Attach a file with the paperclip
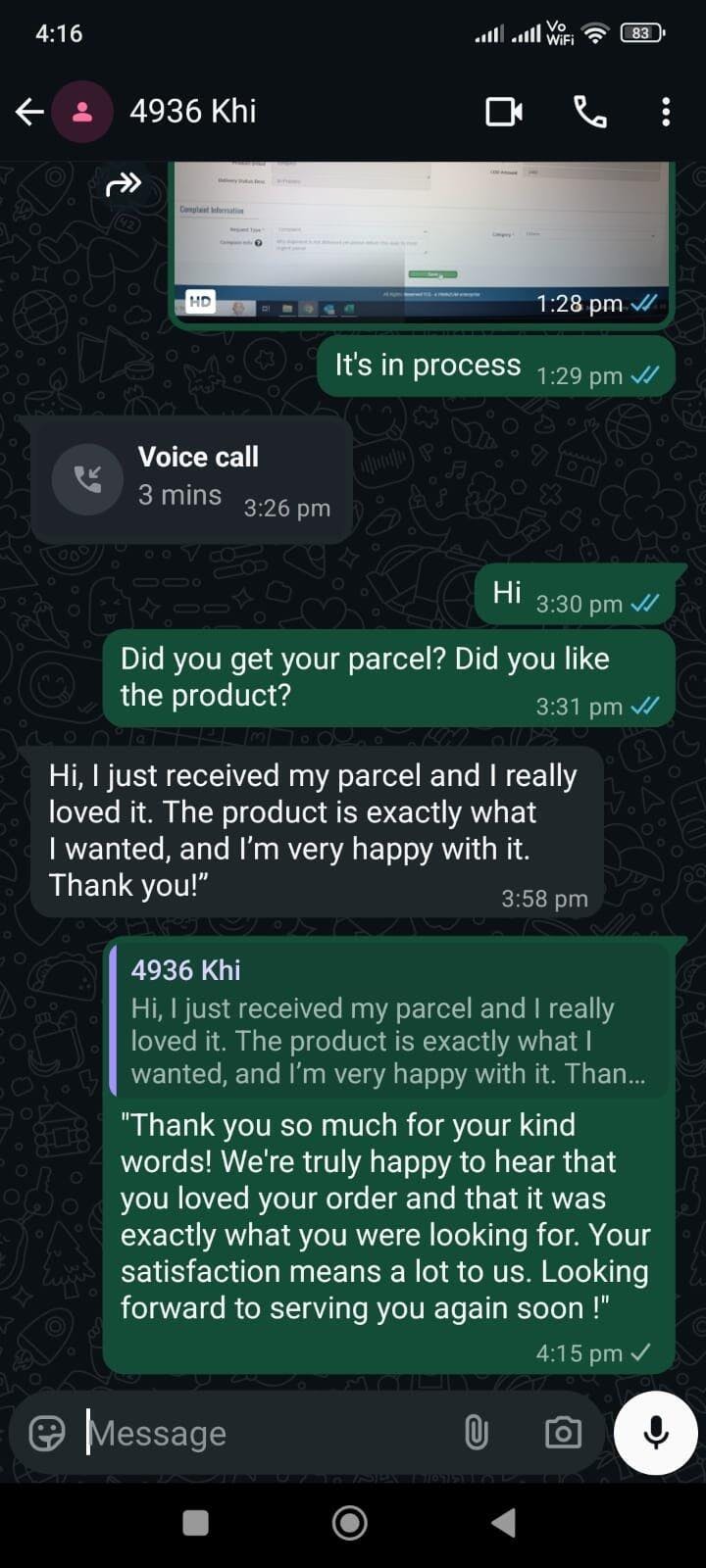This screenshot has height=1568, width=706. pyautogui.click(x=476, y=1433)
